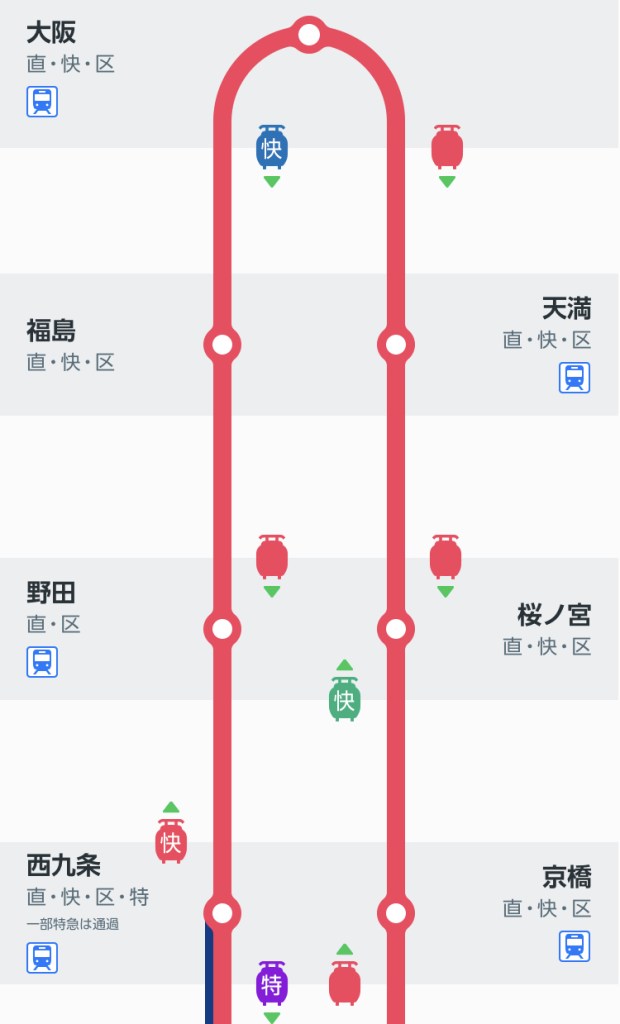Tap the train icon under 天満 station
This screenshot has width=620, height=1024.
tap(574, 377)
